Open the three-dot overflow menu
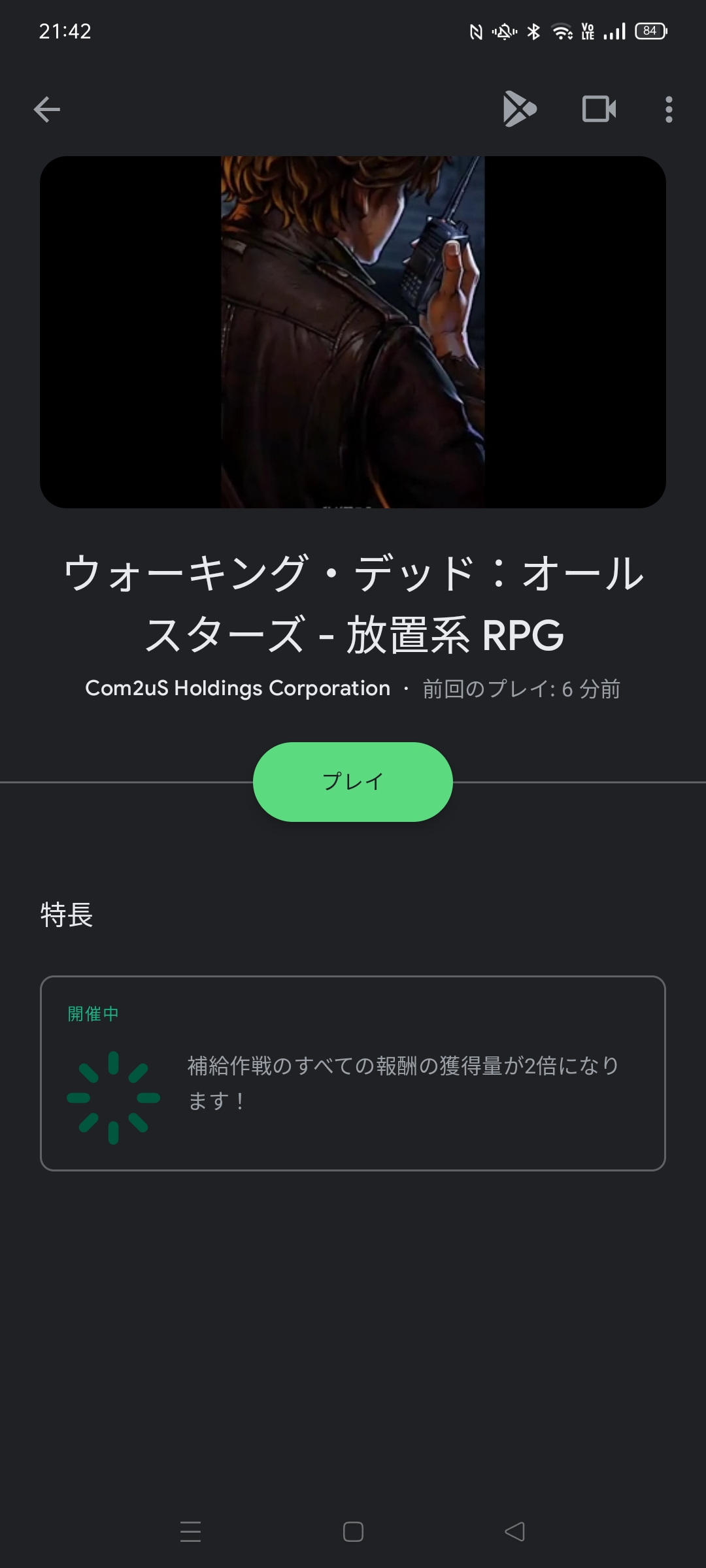 [x=668, y=109]
